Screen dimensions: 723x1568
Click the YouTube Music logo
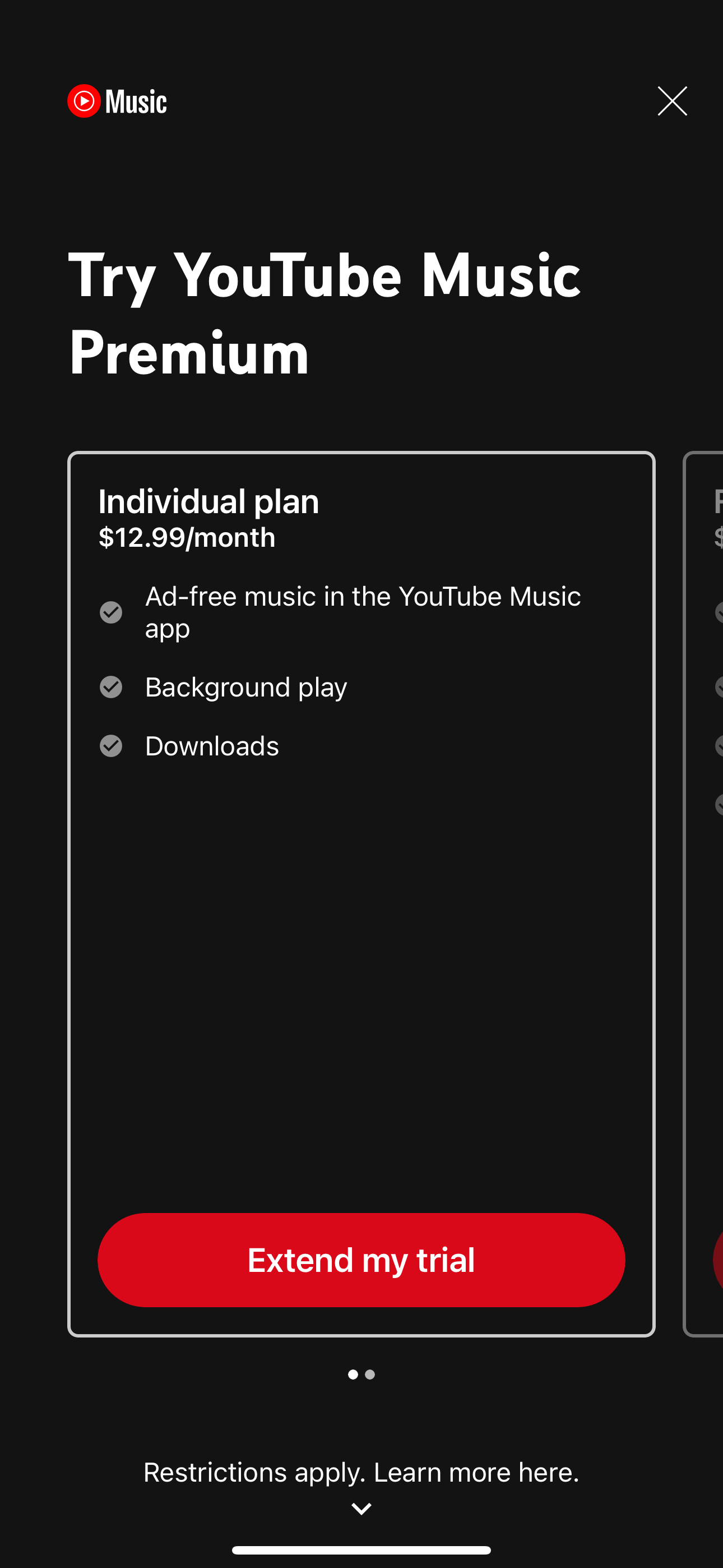click(118, 102)
